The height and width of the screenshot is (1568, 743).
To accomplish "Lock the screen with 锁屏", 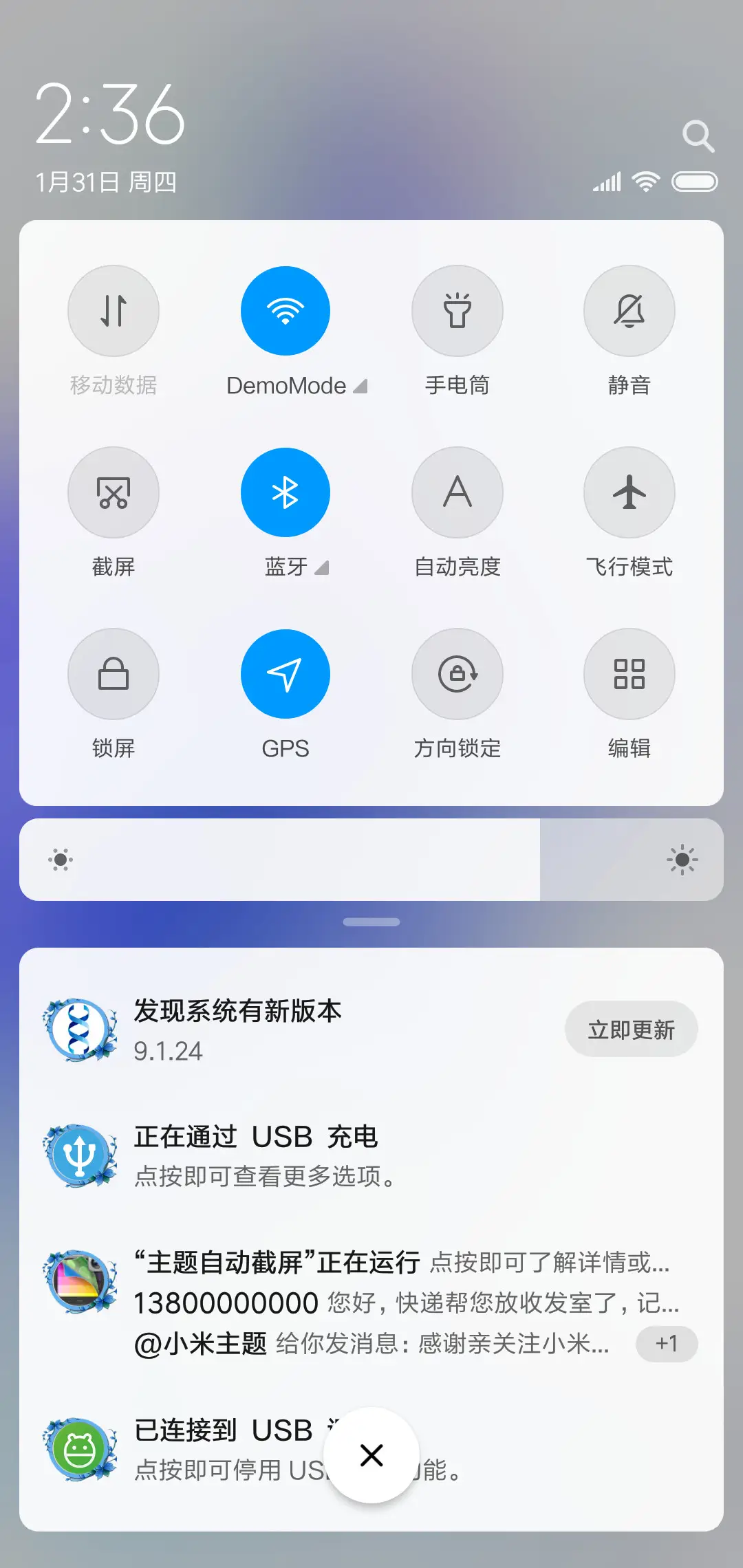I will click(x=114, y=674).
